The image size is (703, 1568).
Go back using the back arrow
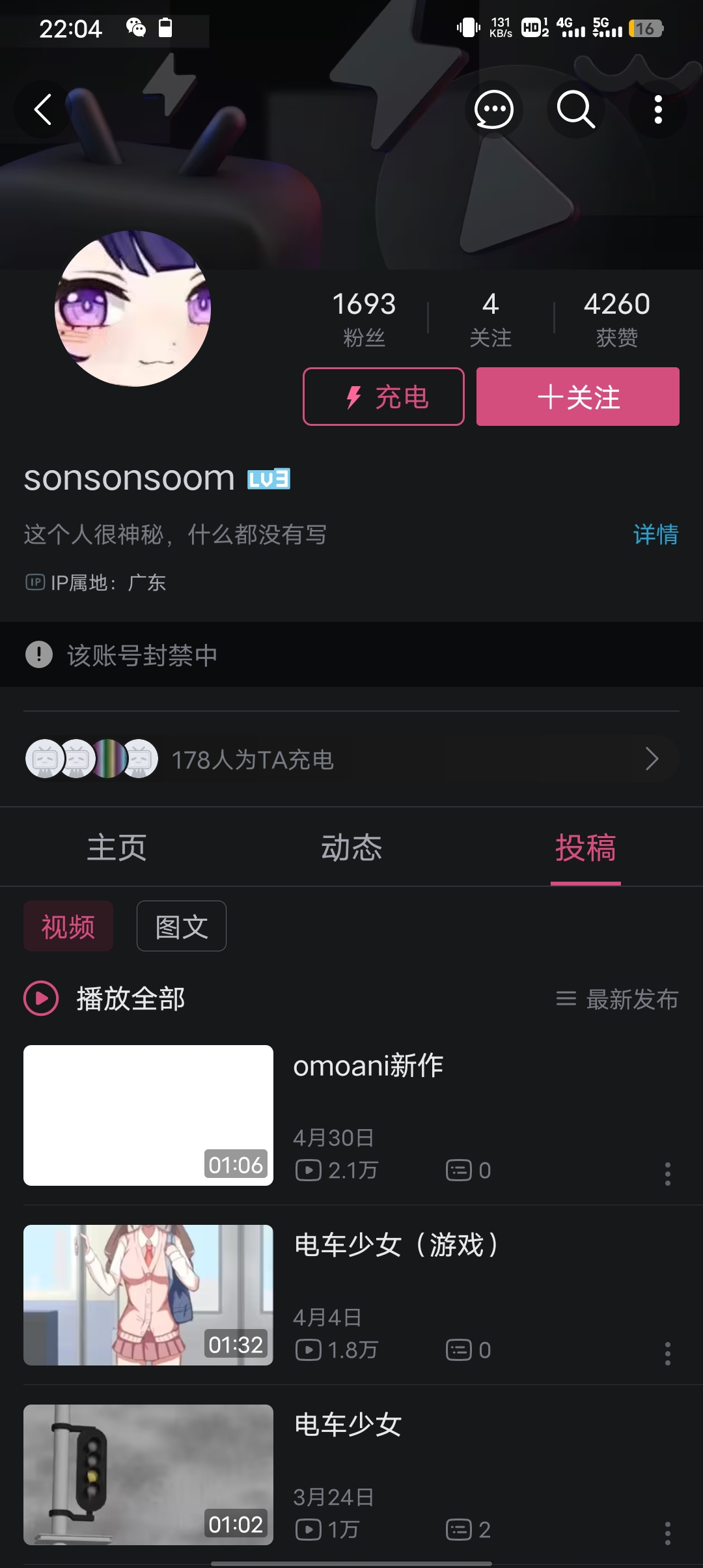point(43,109)
